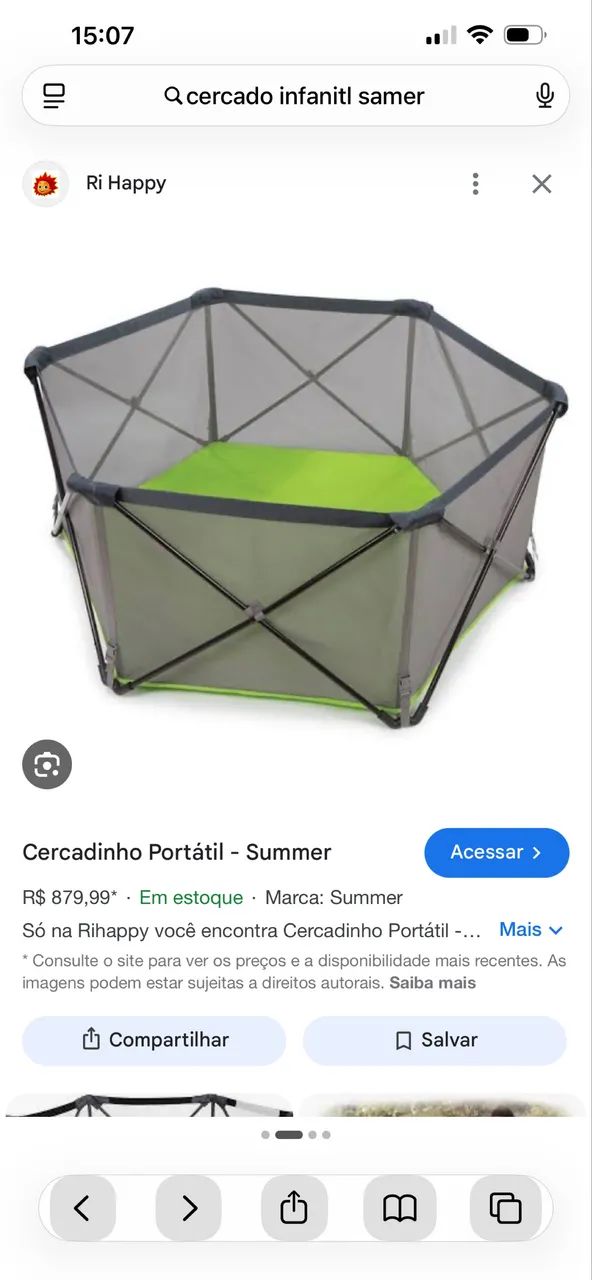Go forward in Safari
Screen dimensions: 592x1280
189,1208
